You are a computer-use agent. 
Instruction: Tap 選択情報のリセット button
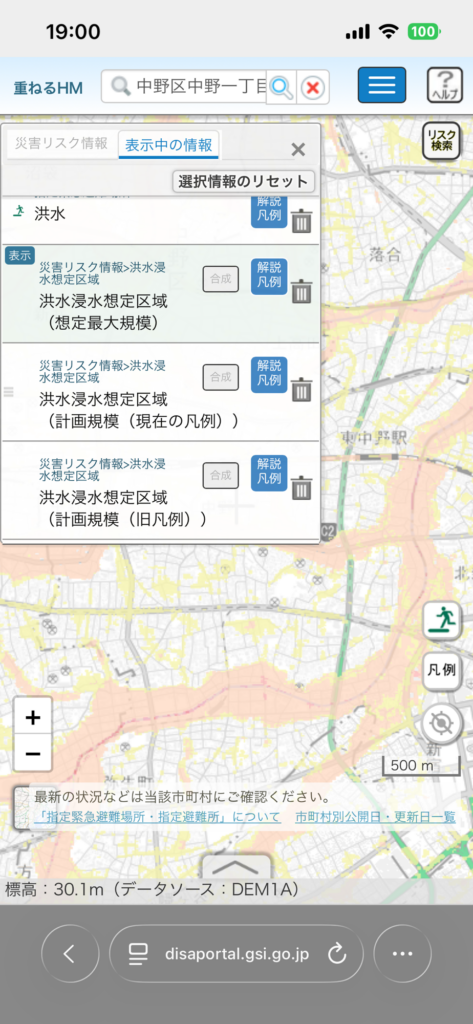[x=244, y=181]
